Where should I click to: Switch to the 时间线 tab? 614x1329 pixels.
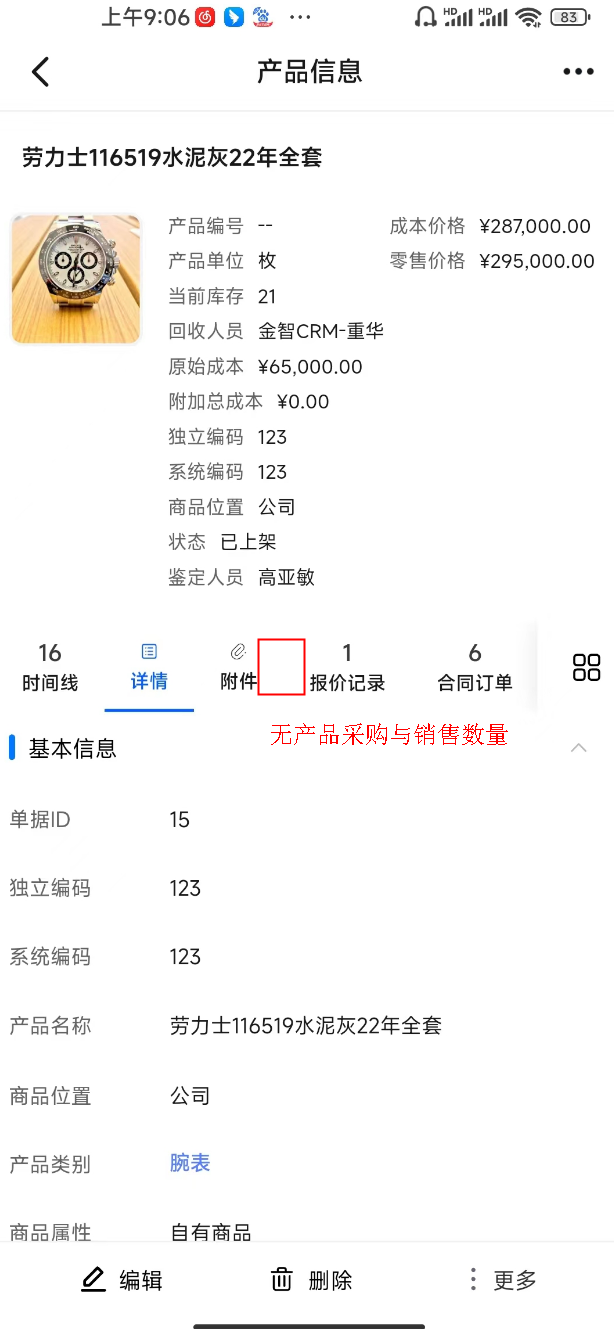pyautogui.click(x=50, y=668)
